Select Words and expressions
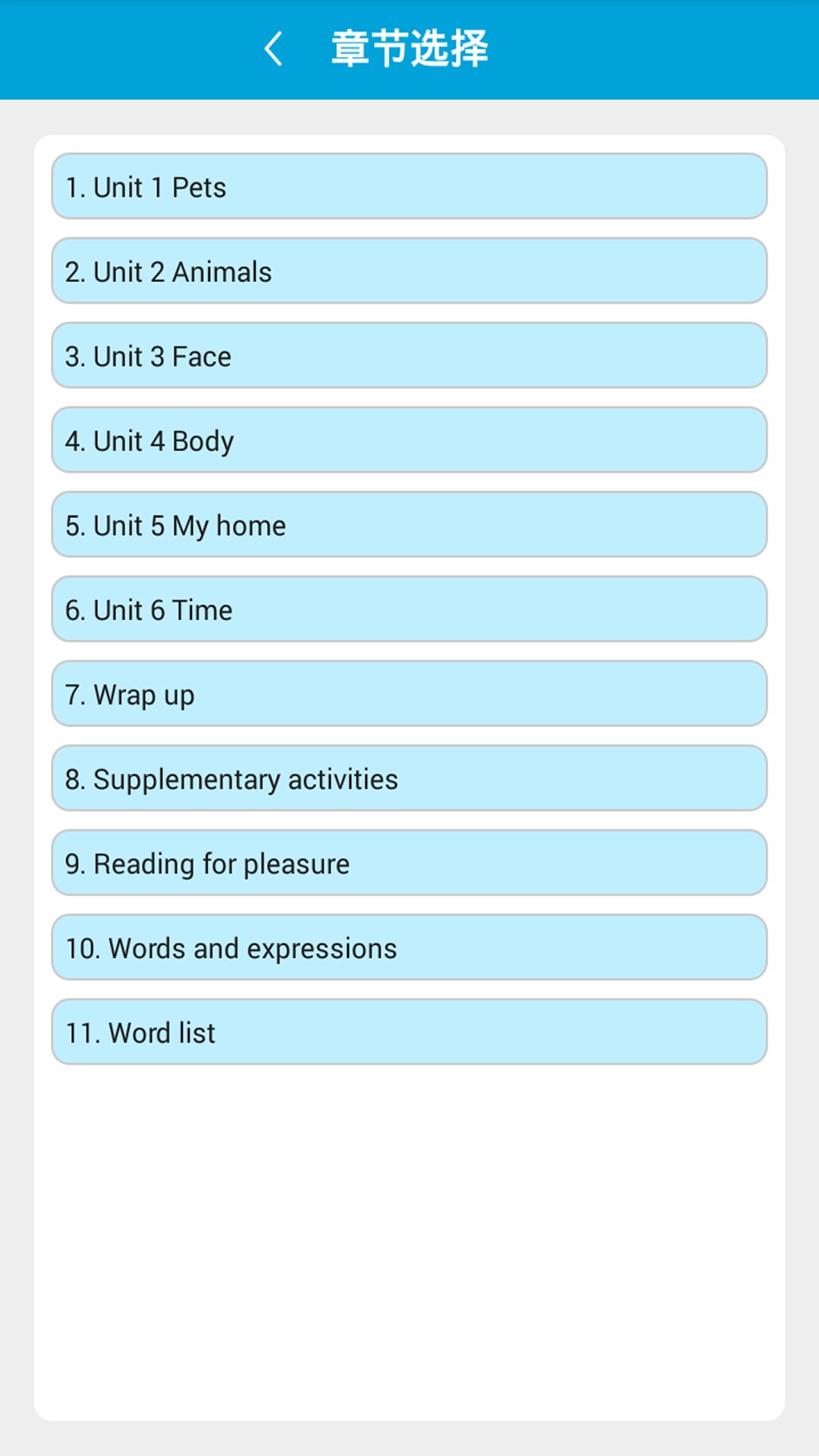Image resolution: width=819 pixels, height=1456 pixels. [409, 947]
